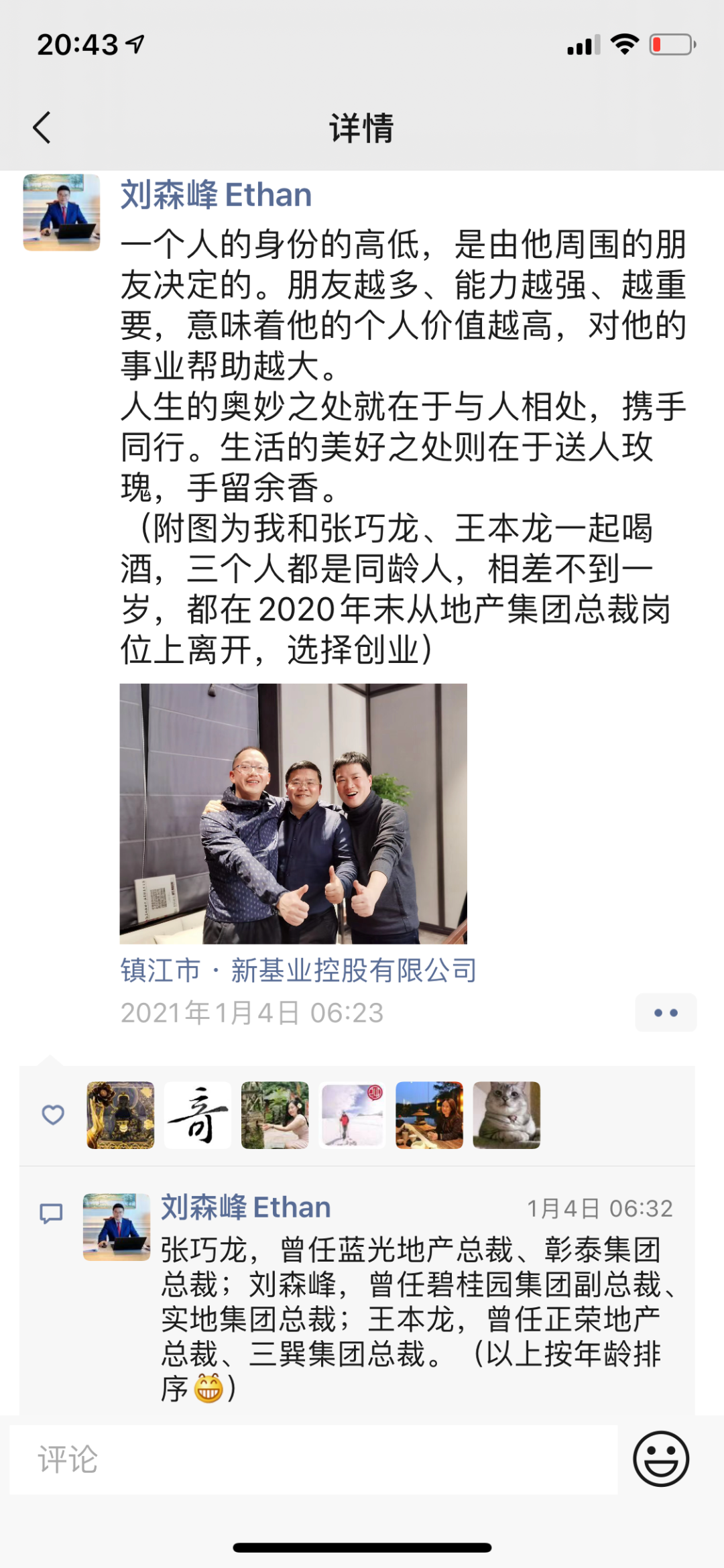
Task: Open 刘森峰 Ethan's name in the comment section
Action: pyautogui.click(x=245, y=1207)
